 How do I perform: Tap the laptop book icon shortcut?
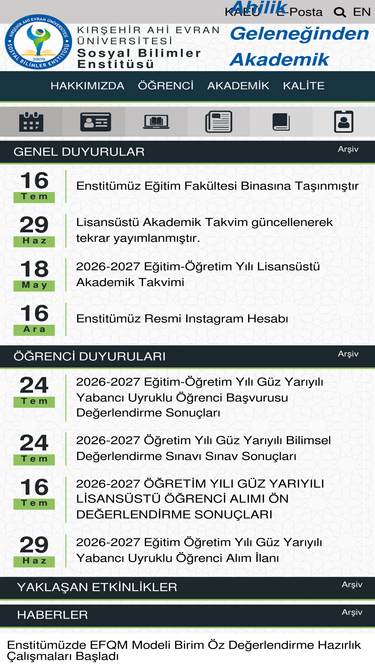pyautogui.click(x=156, y=122)
